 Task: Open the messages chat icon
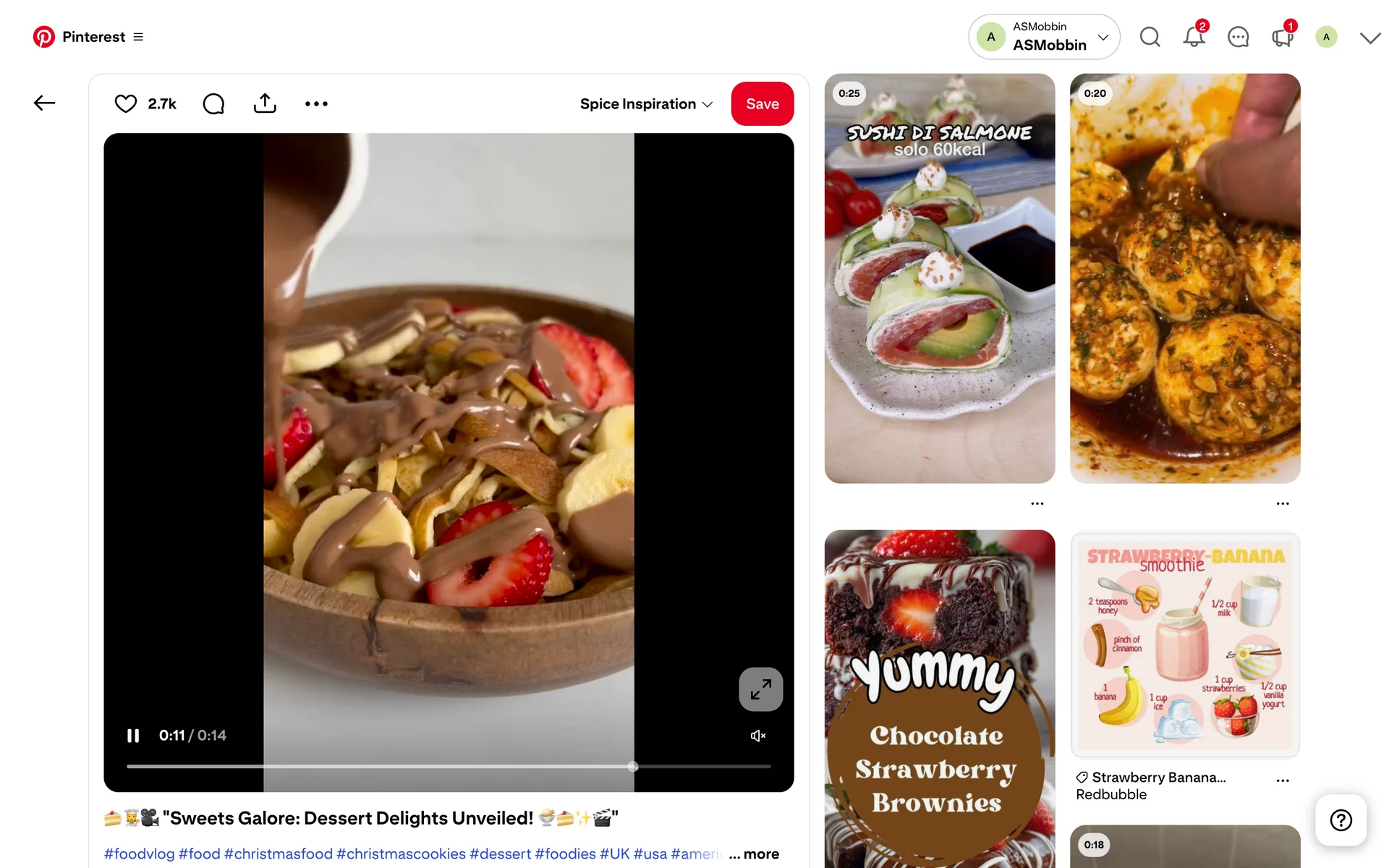tap(1238, 37)
